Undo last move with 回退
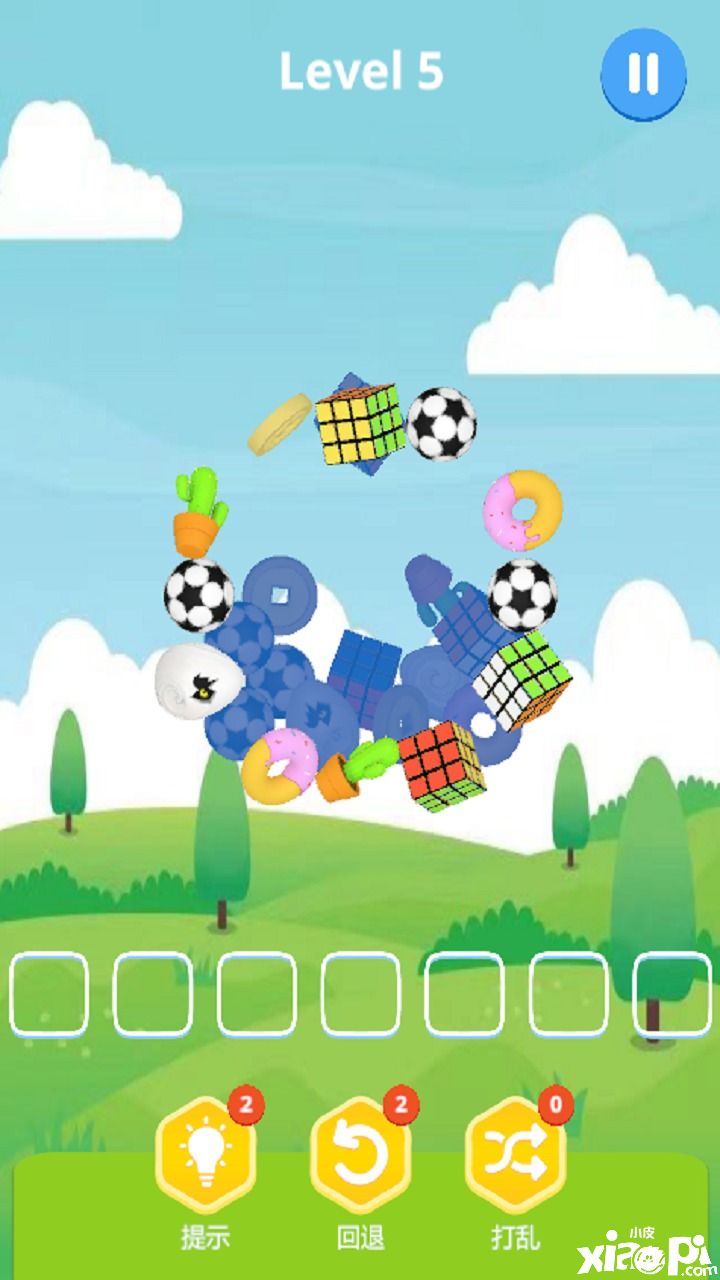This screenshot has width=720, height=1280. [361, 1157]
